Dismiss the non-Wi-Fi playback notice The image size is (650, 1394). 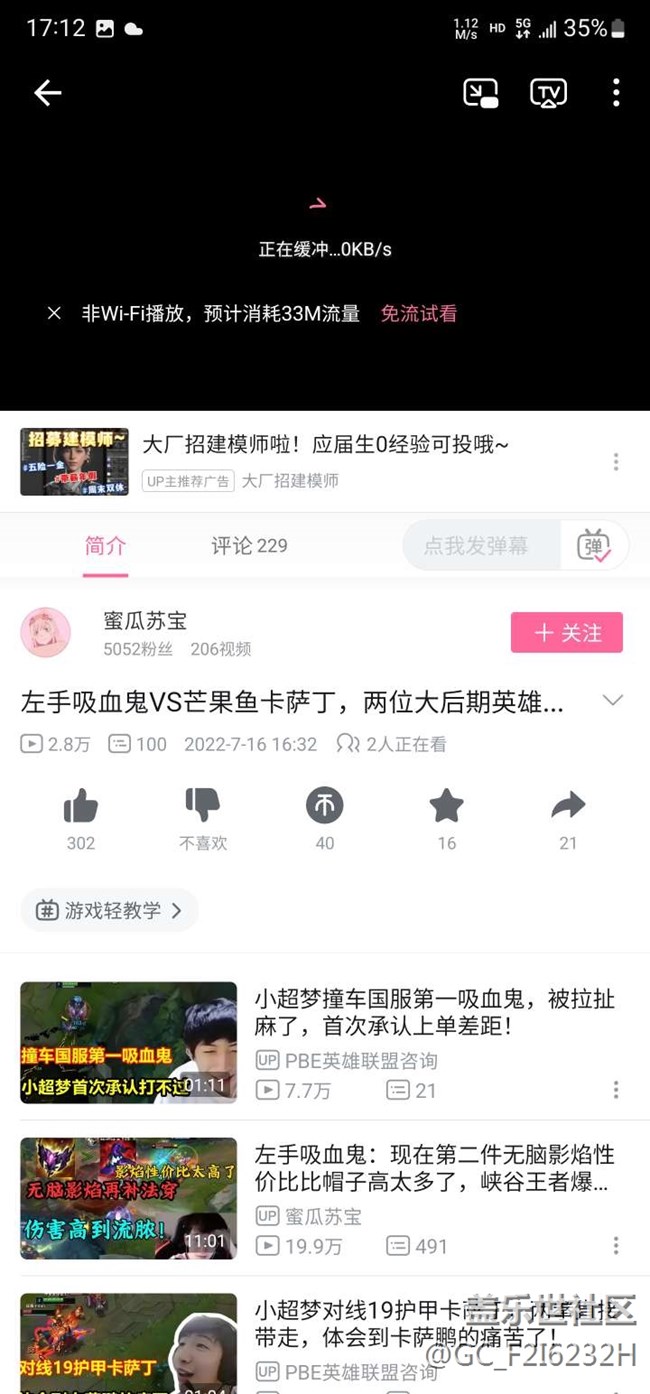point(54,314)
